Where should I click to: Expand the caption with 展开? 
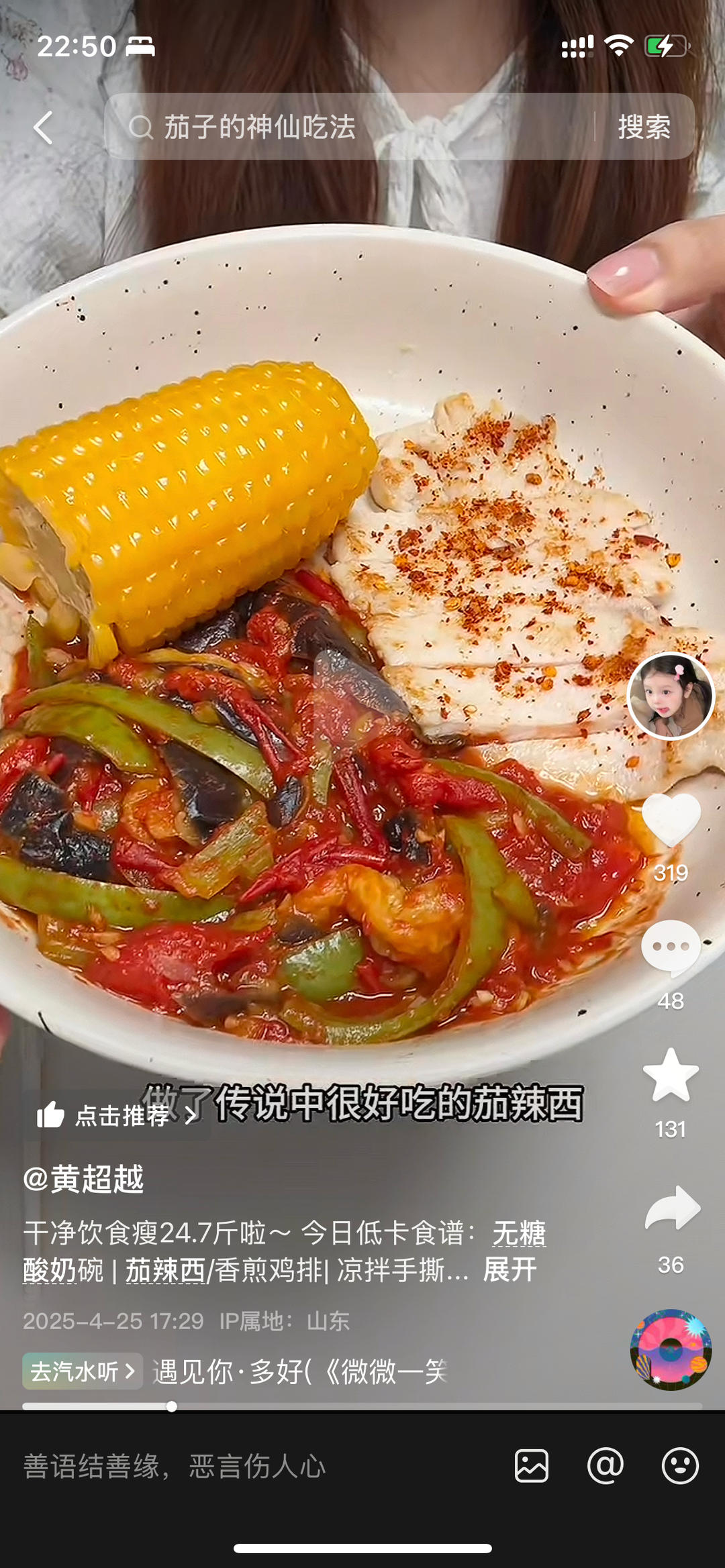tap(510, 1270)
